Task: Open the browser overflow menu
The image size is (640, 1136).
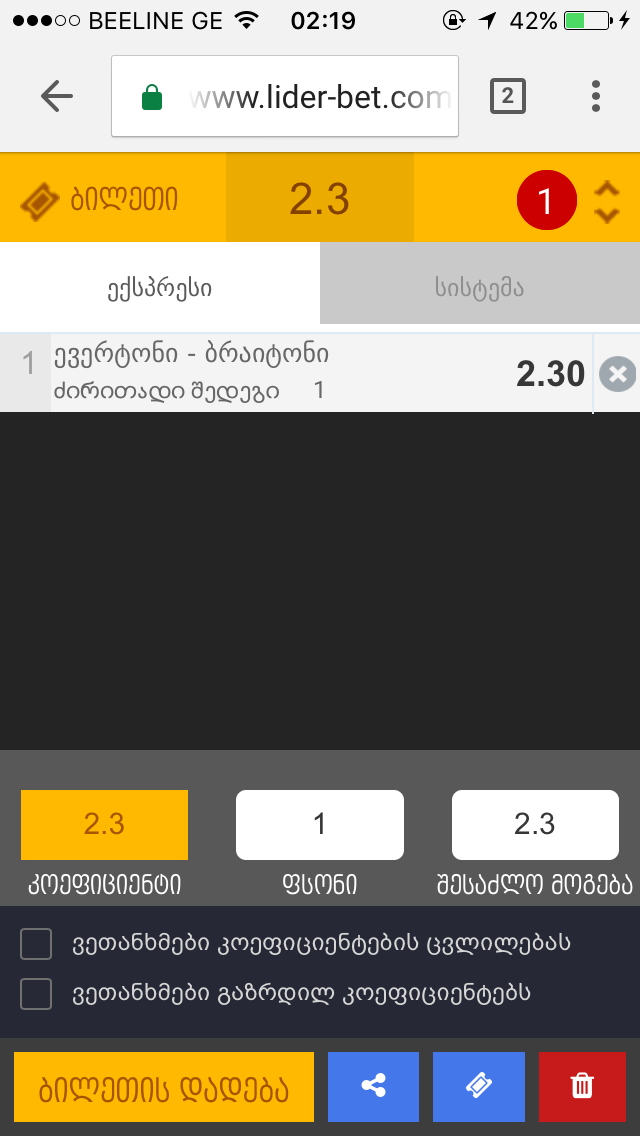Action: [596, 96]
